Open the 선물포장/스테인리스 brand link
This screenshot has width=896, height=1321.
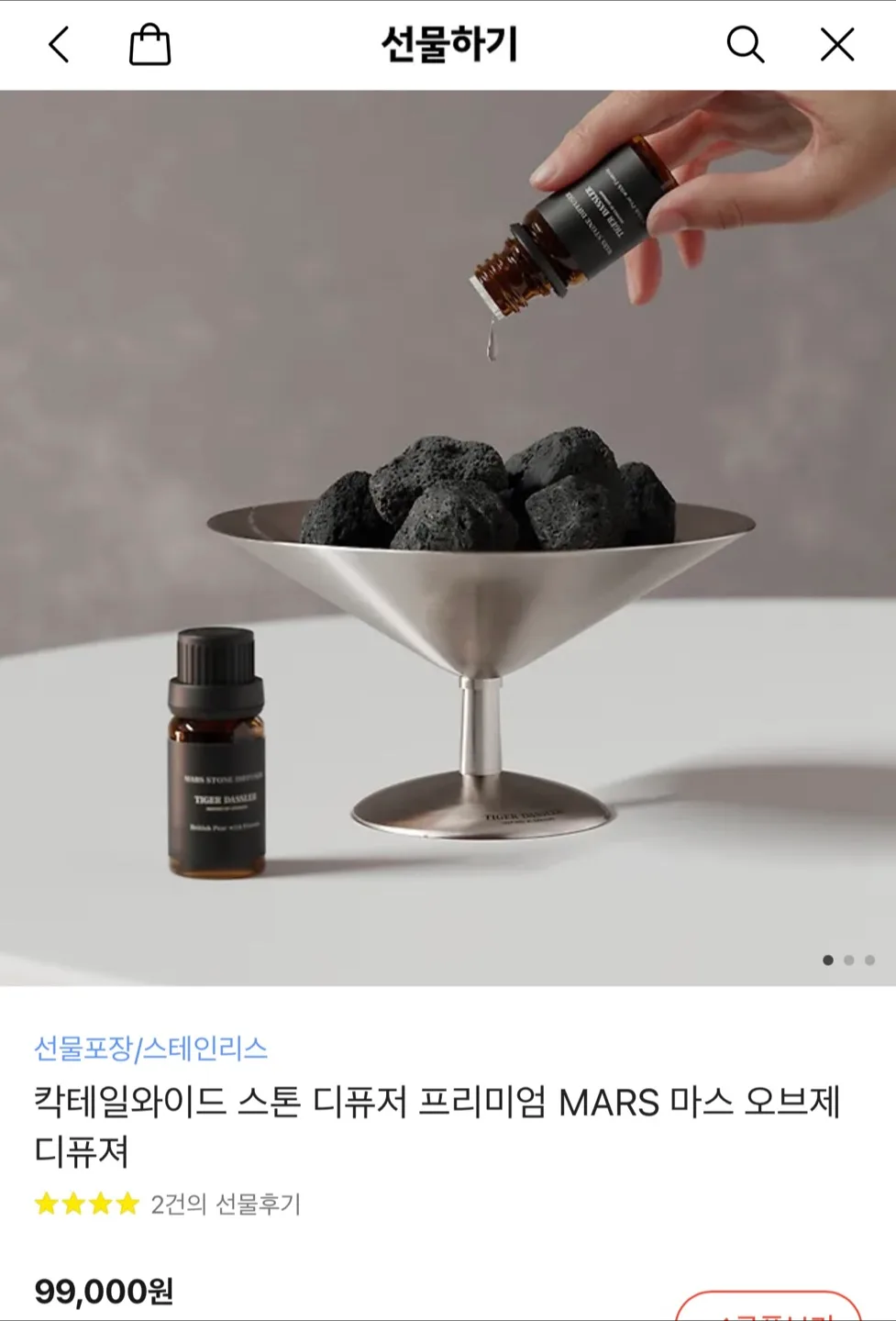point(151,1048)
